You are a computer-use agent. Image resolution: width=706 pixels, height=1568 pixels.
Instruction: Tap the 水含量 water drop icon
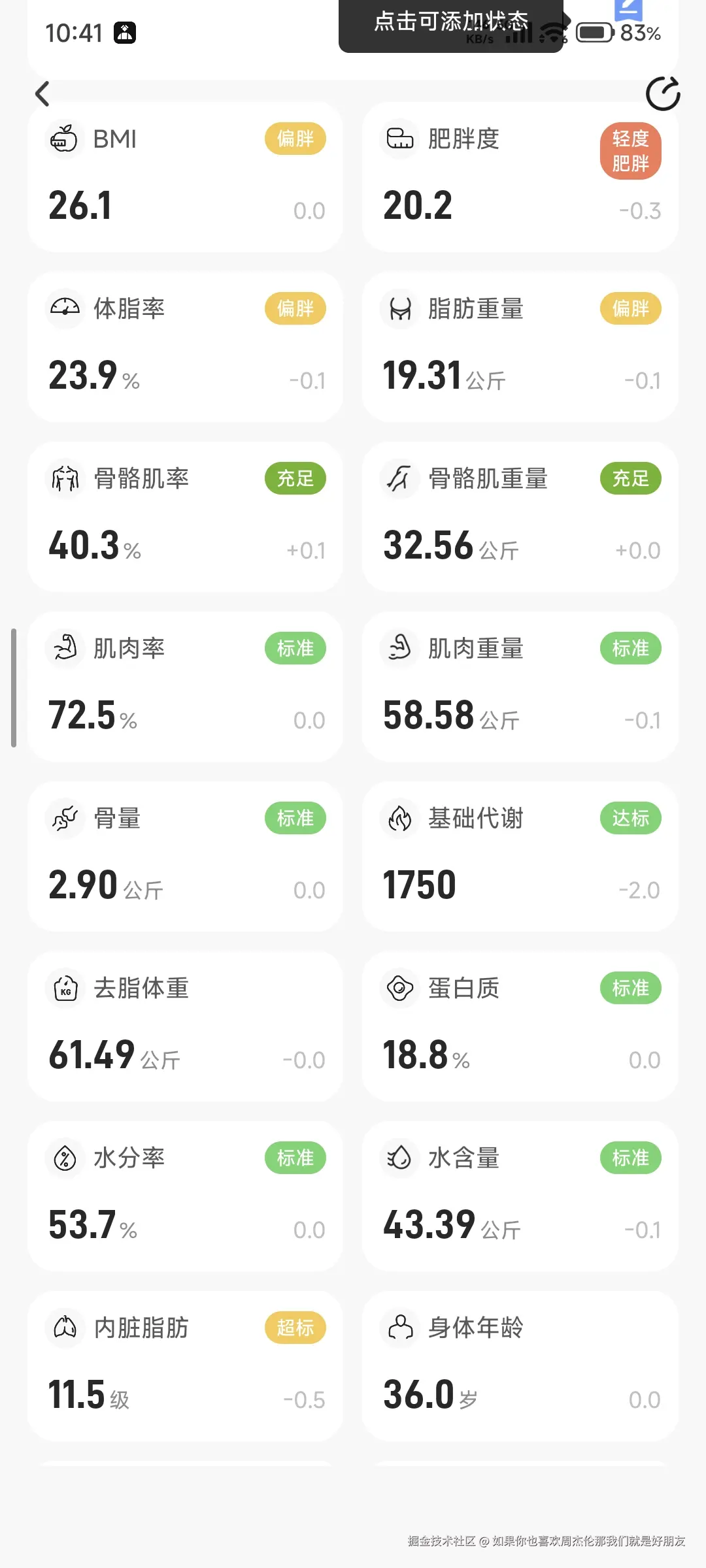[x=400, y=1158]
